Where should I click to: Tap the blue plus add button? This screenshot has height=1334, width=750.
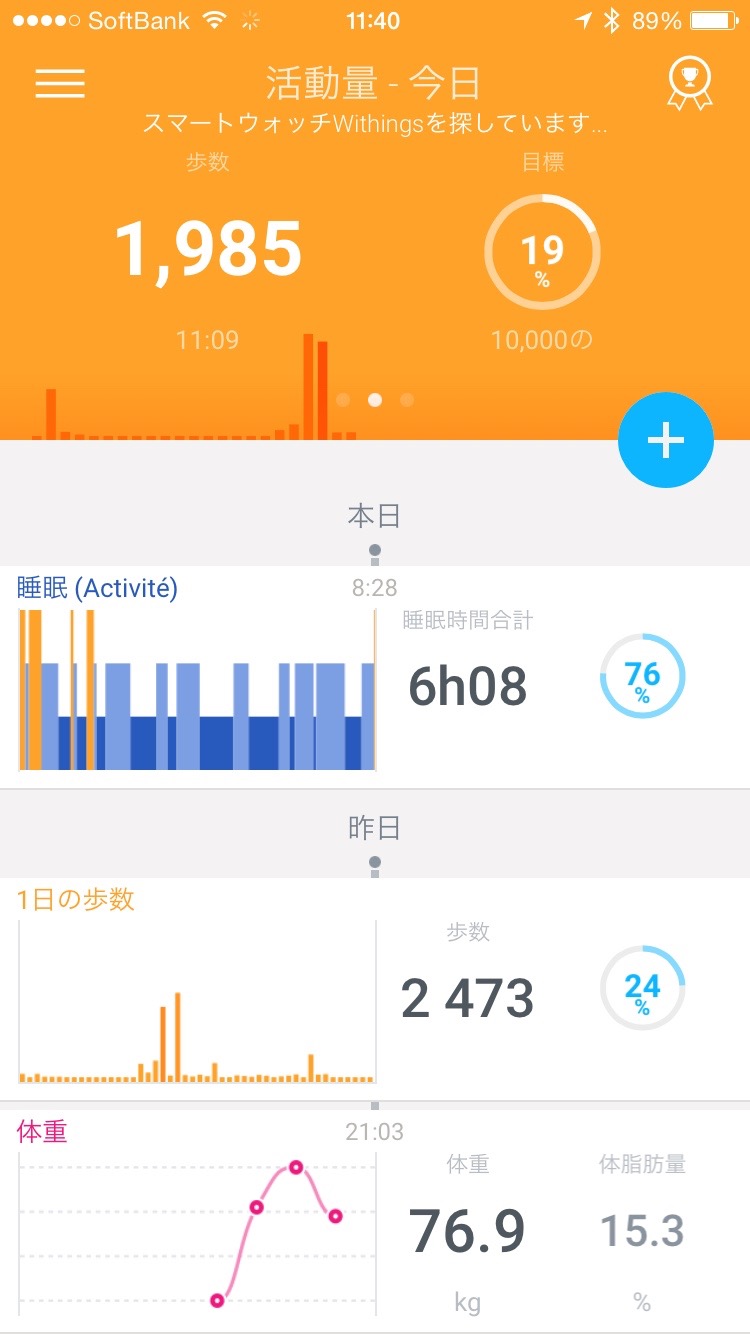[x=666, y=440]
